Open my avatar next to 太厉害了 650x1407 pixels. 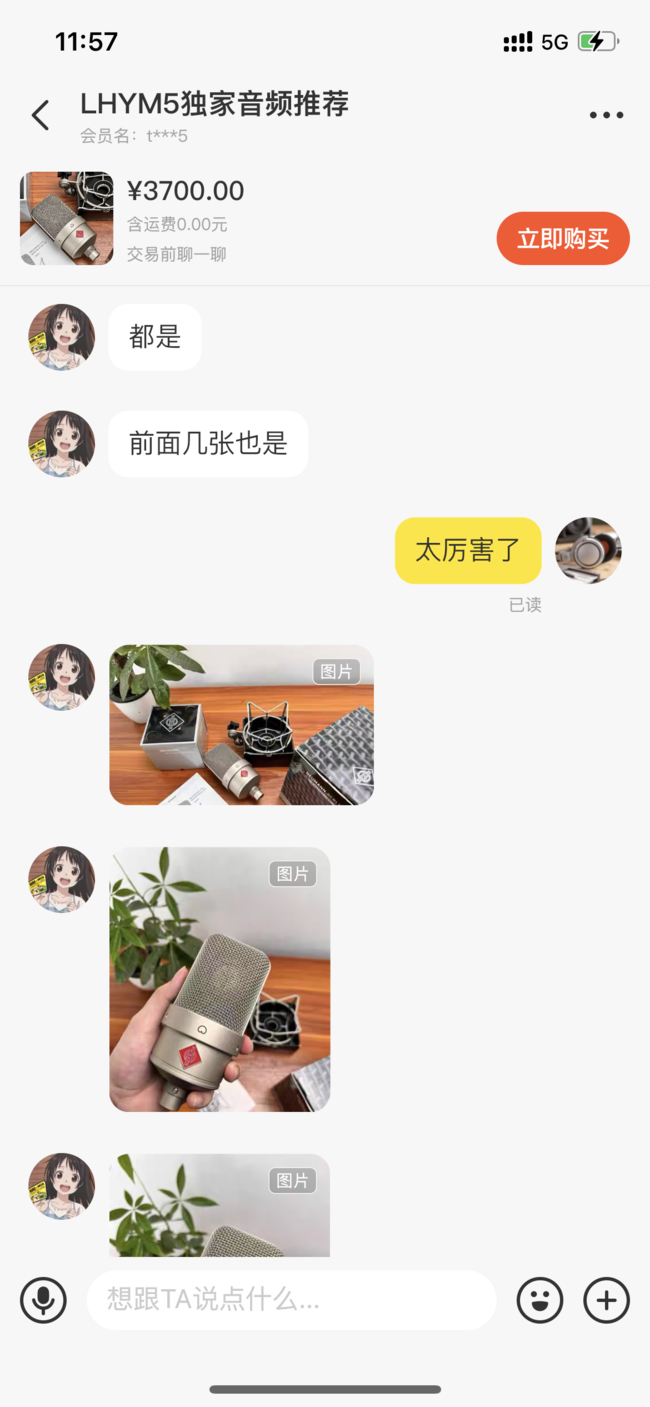[588, 550]
